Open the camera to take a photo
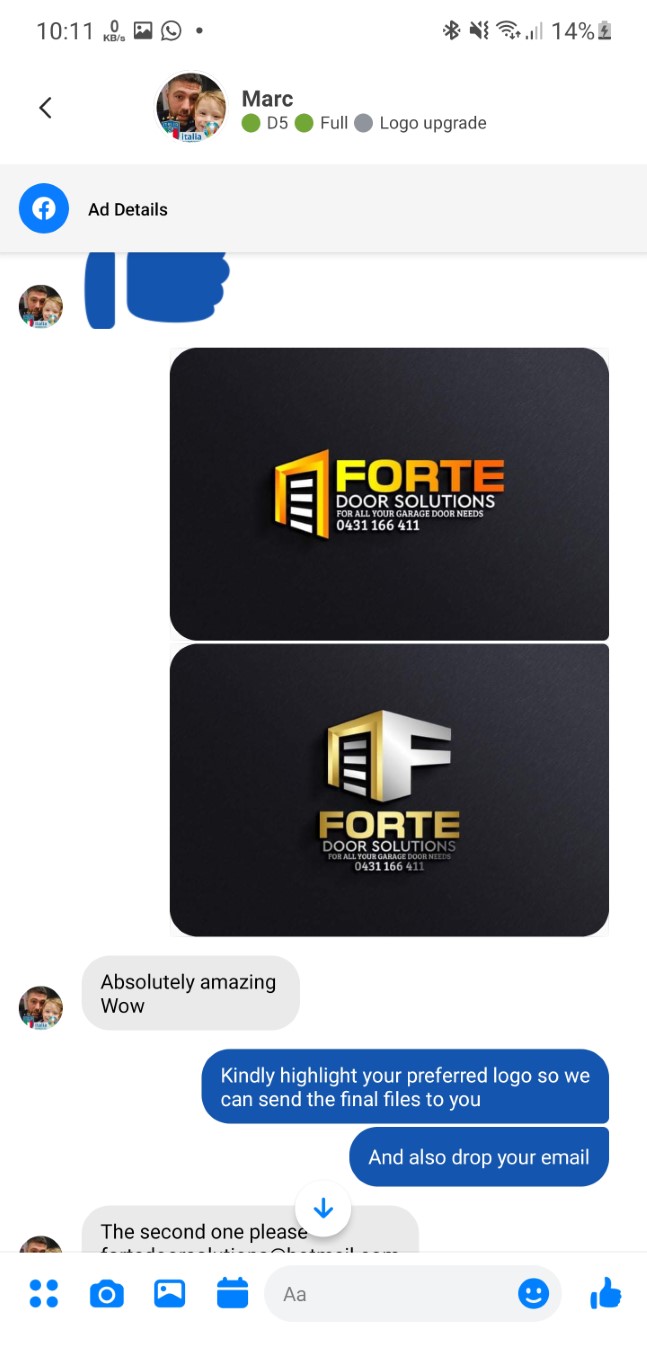647x1366 pixels. click(106, 1294)
